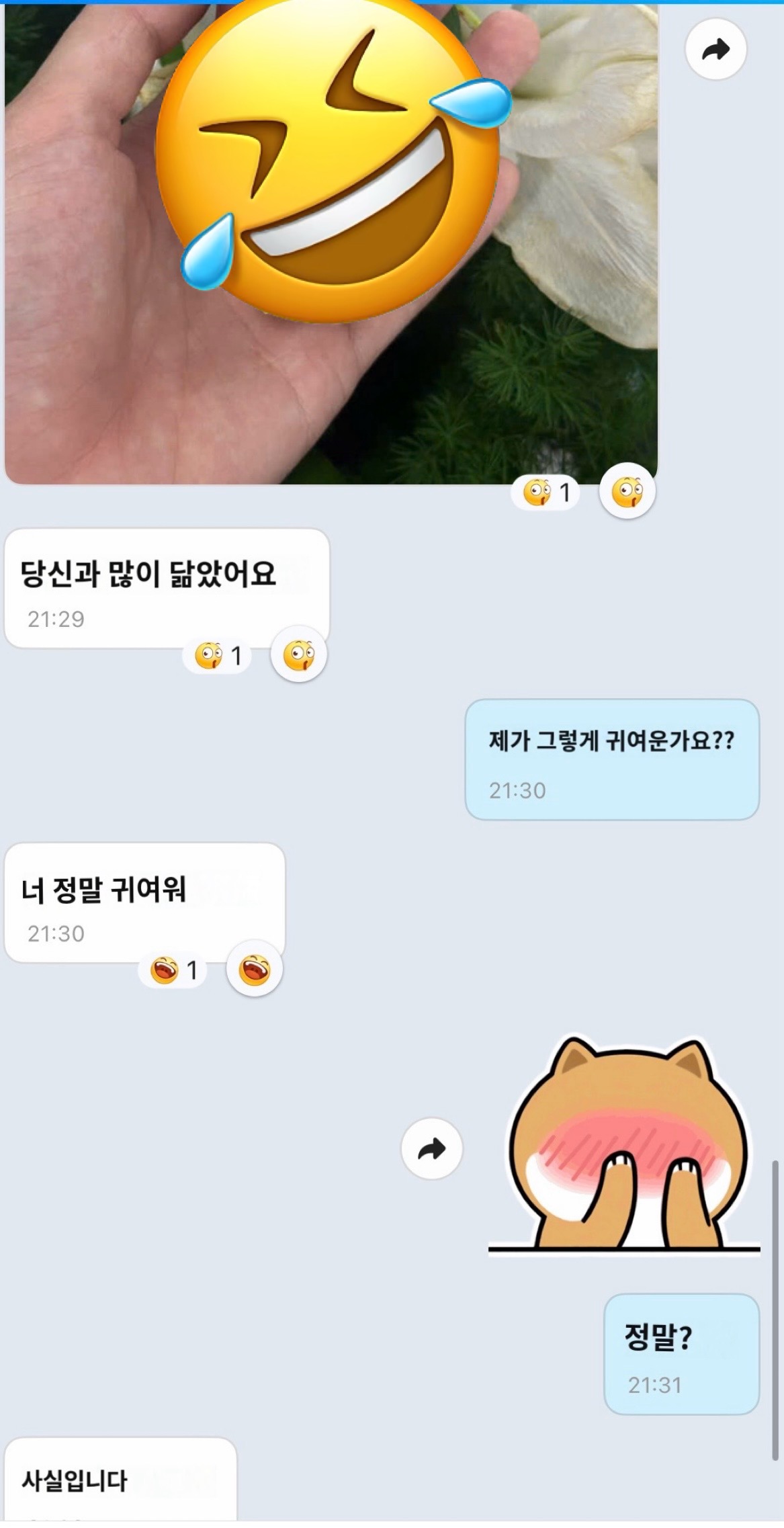Add reaction beside the '너 정말 귀여워' bubble
784x1528 pixels.
[255, 969]
